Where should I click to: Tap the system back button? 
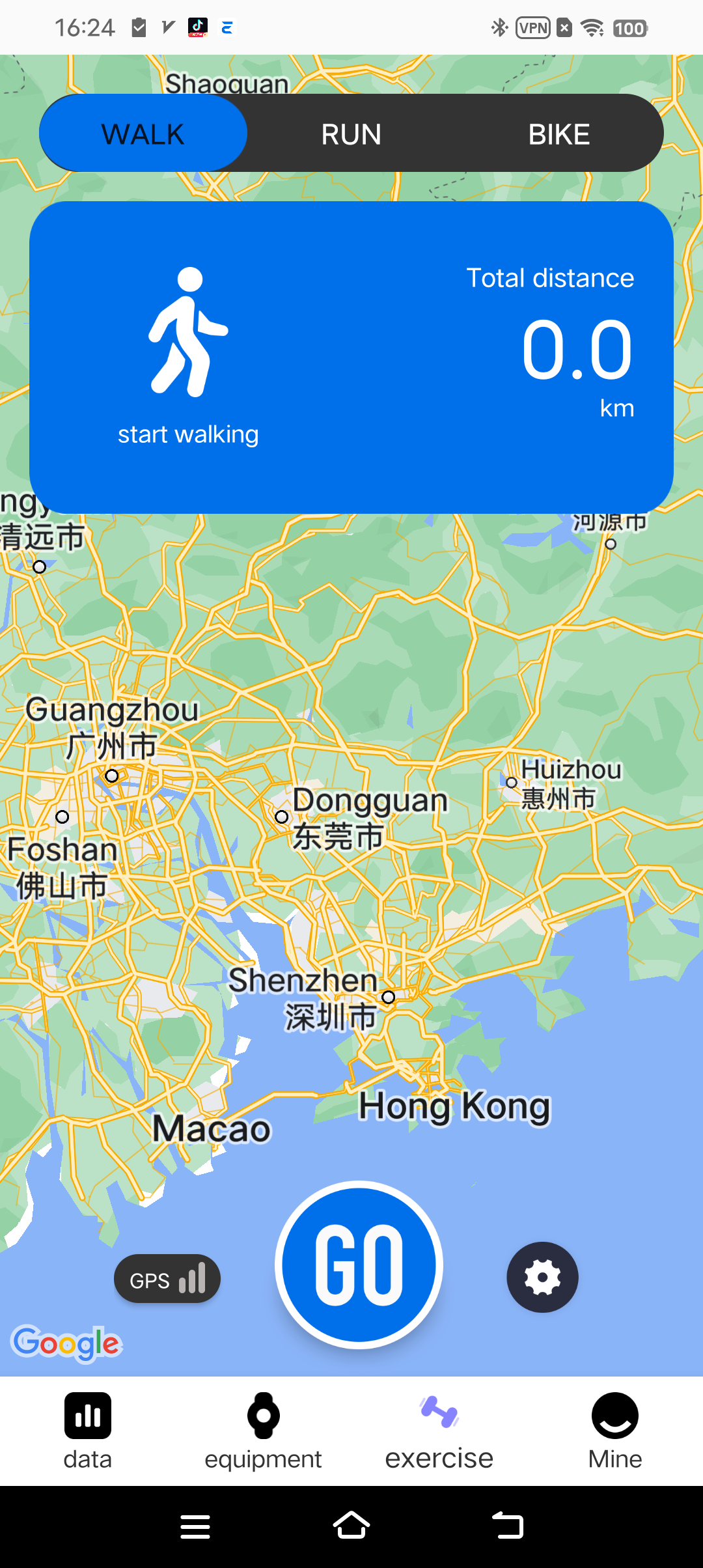click(x=508, y=1526)
